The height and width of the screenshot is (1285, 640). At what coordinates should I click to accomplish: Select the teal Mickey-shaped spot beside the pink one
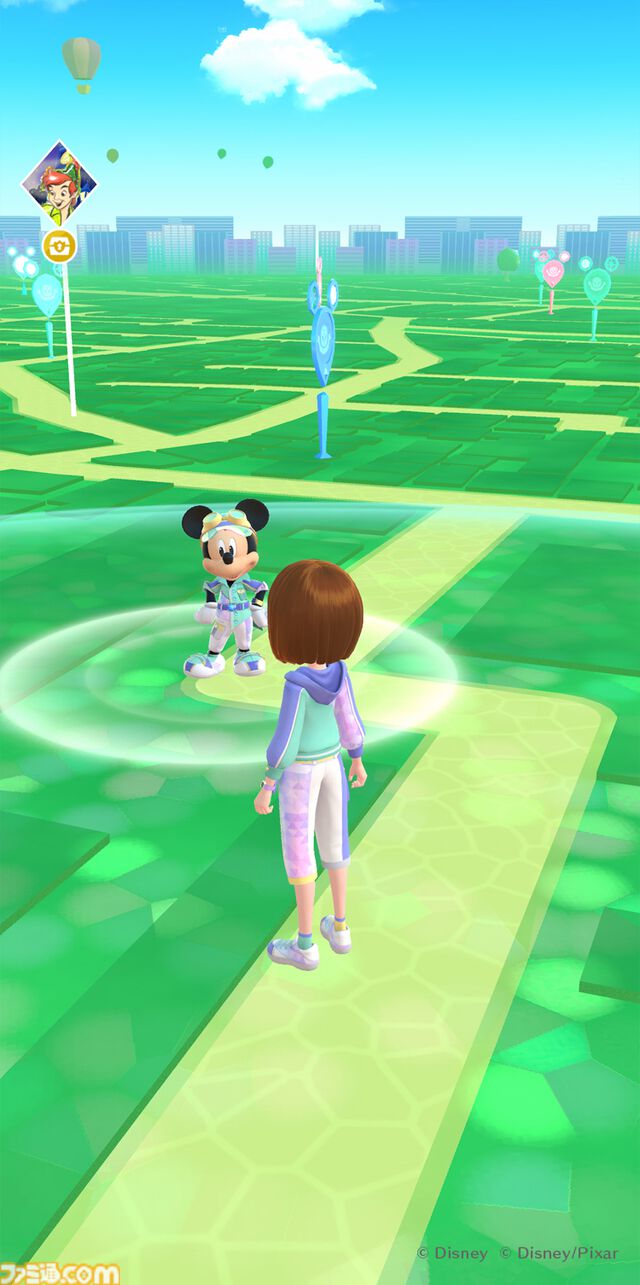click(x=597, y=284)
